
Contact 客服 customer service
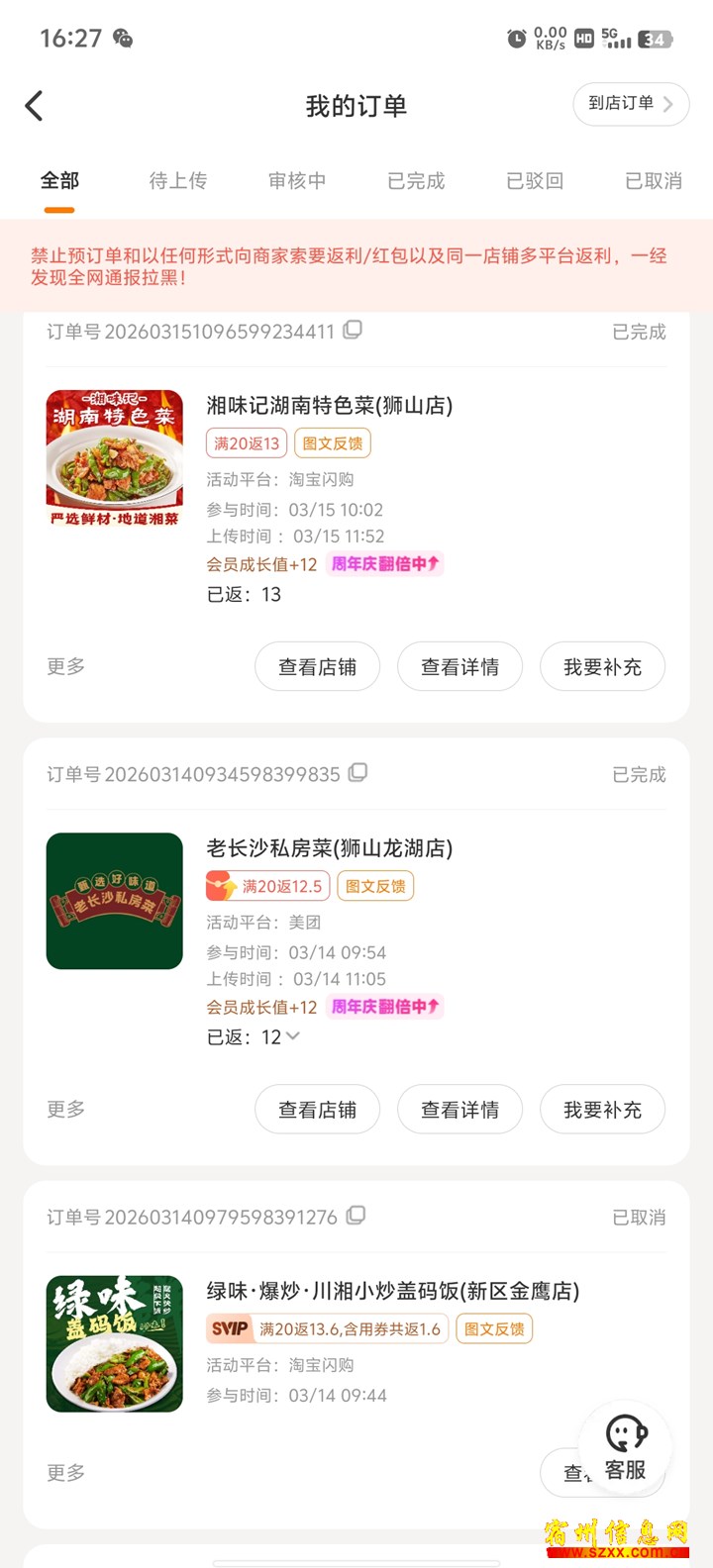pyautogui.click(x=626, y=1448)
